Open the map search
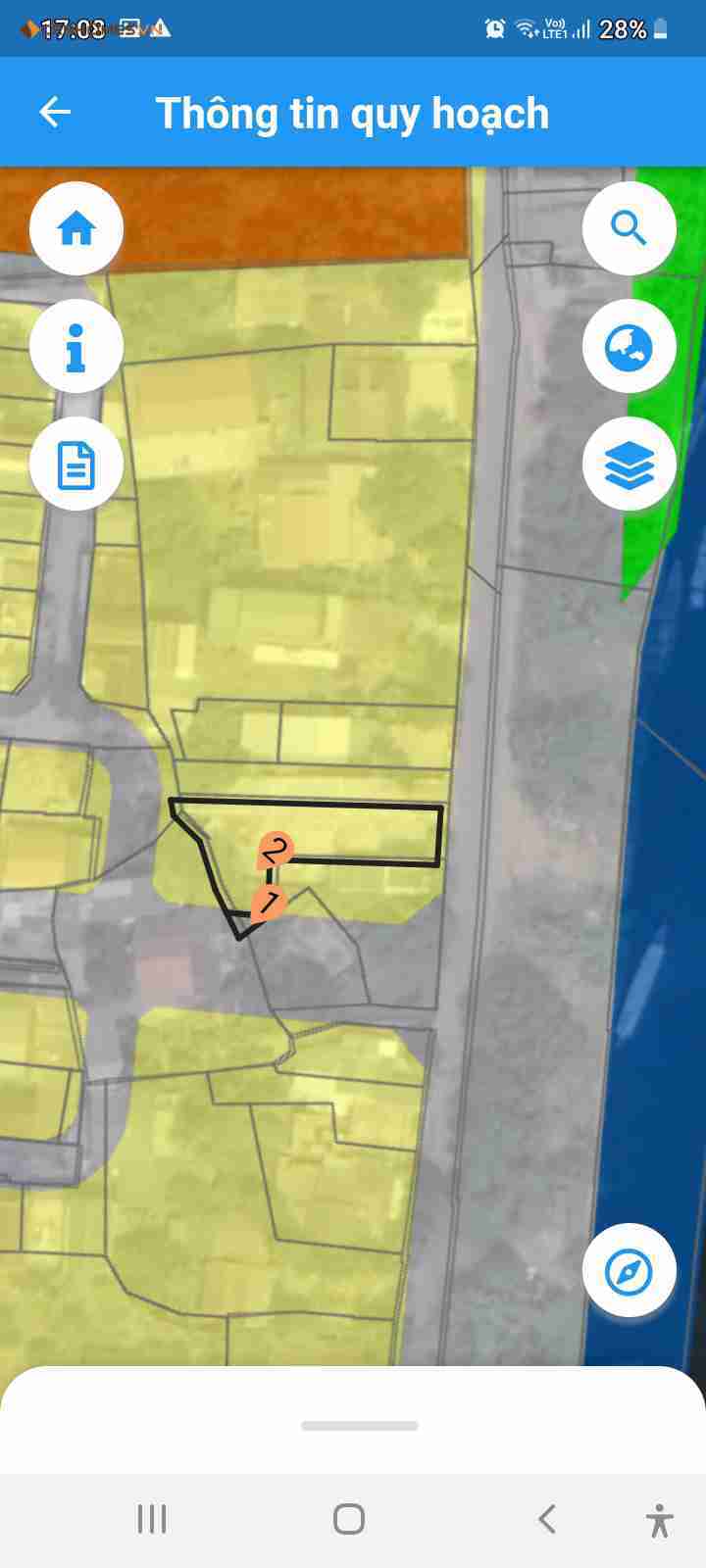This screenshot has height=1568, width=706. 630,228
